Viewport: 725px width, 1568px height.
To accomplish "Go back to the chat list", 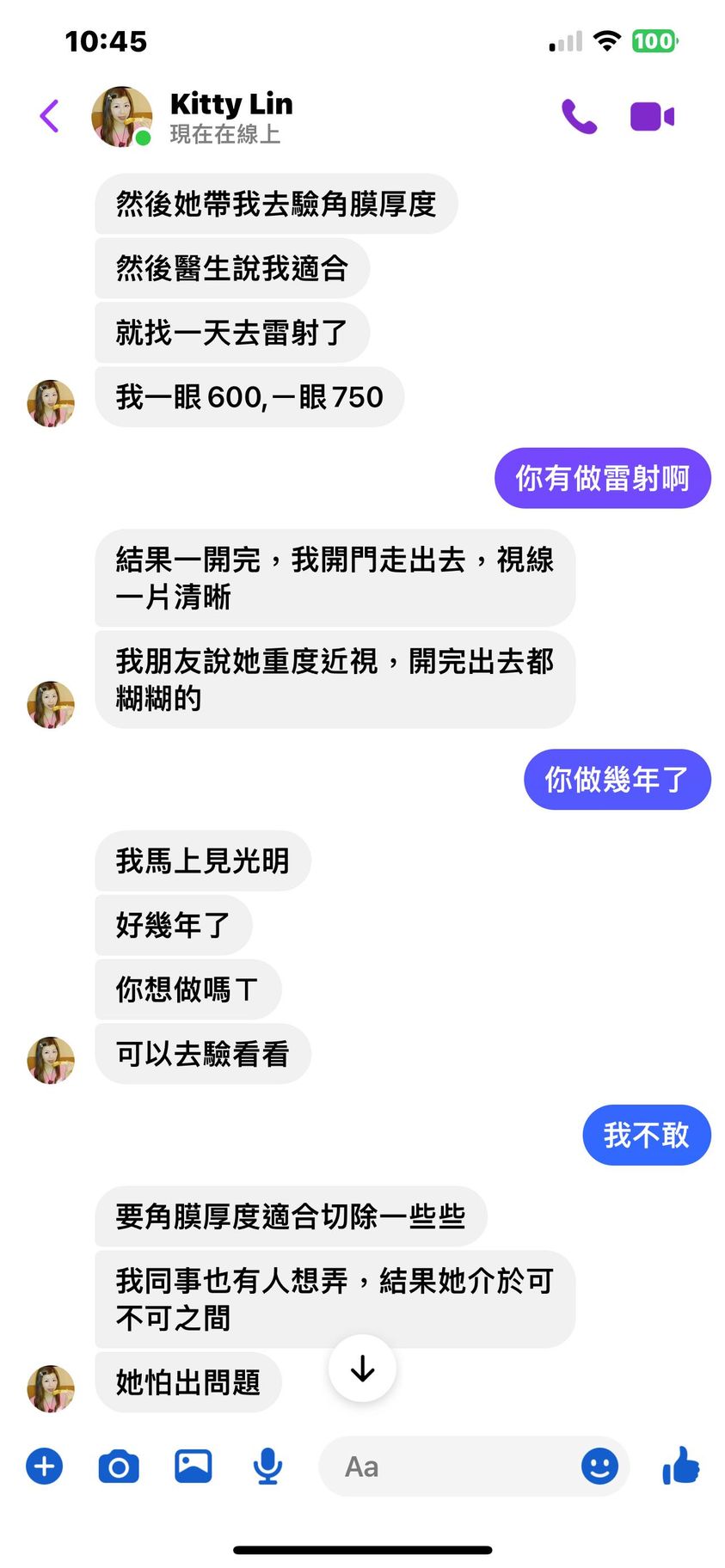I will point(50,116).
